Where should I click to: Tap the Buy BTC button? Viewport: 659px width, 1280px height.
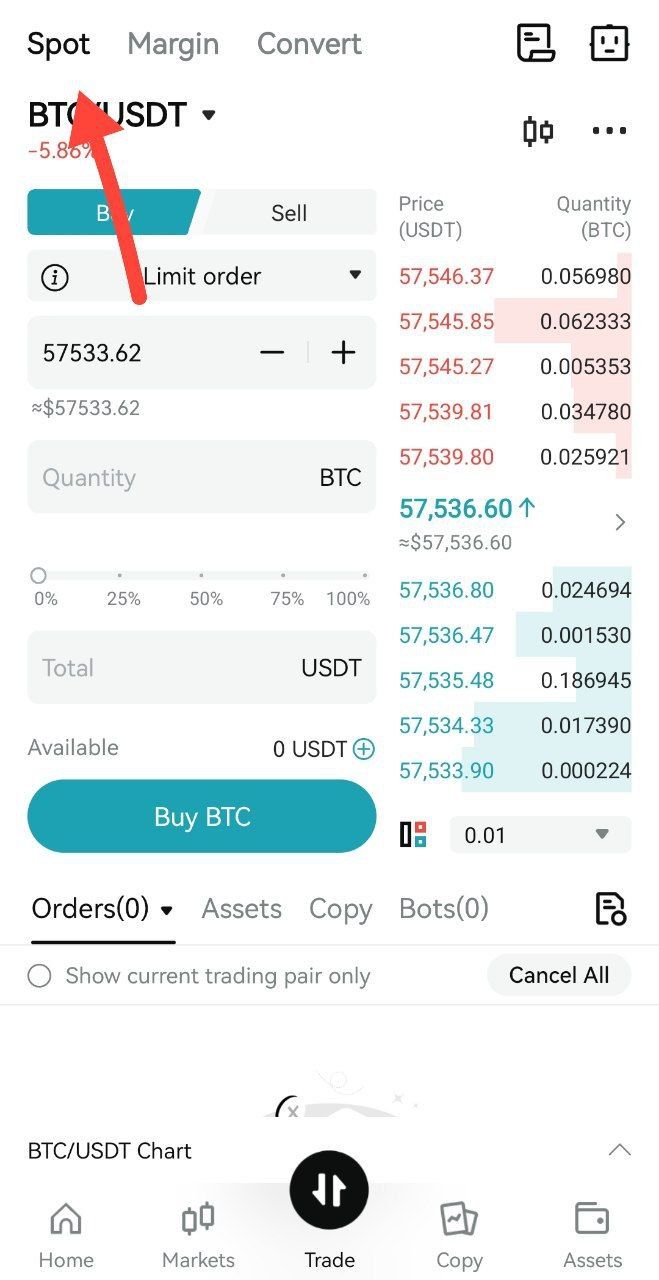coord(201,817)
